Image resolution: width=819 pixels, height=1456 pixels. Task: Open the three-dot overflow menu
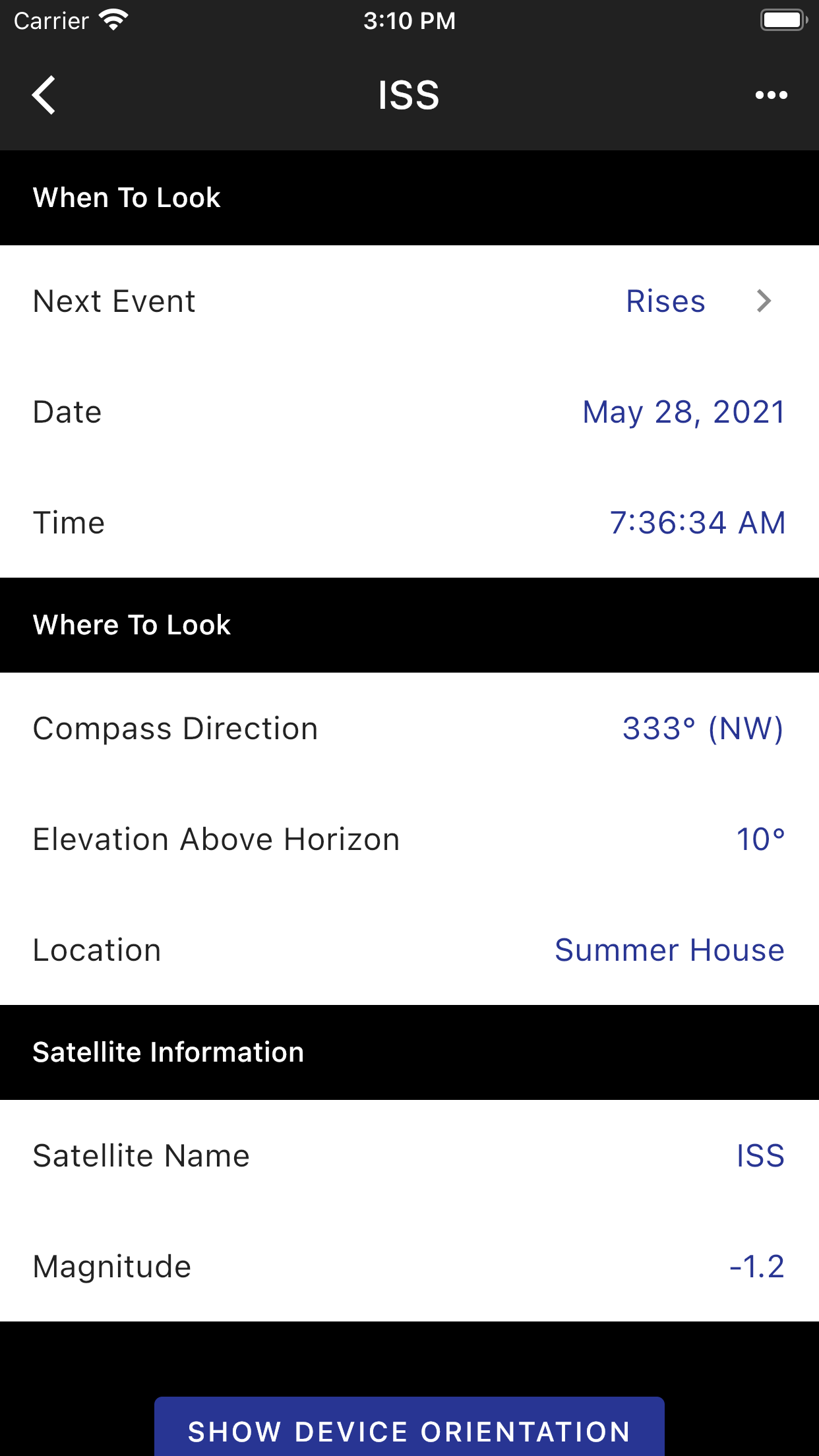(x=771, y=95)
